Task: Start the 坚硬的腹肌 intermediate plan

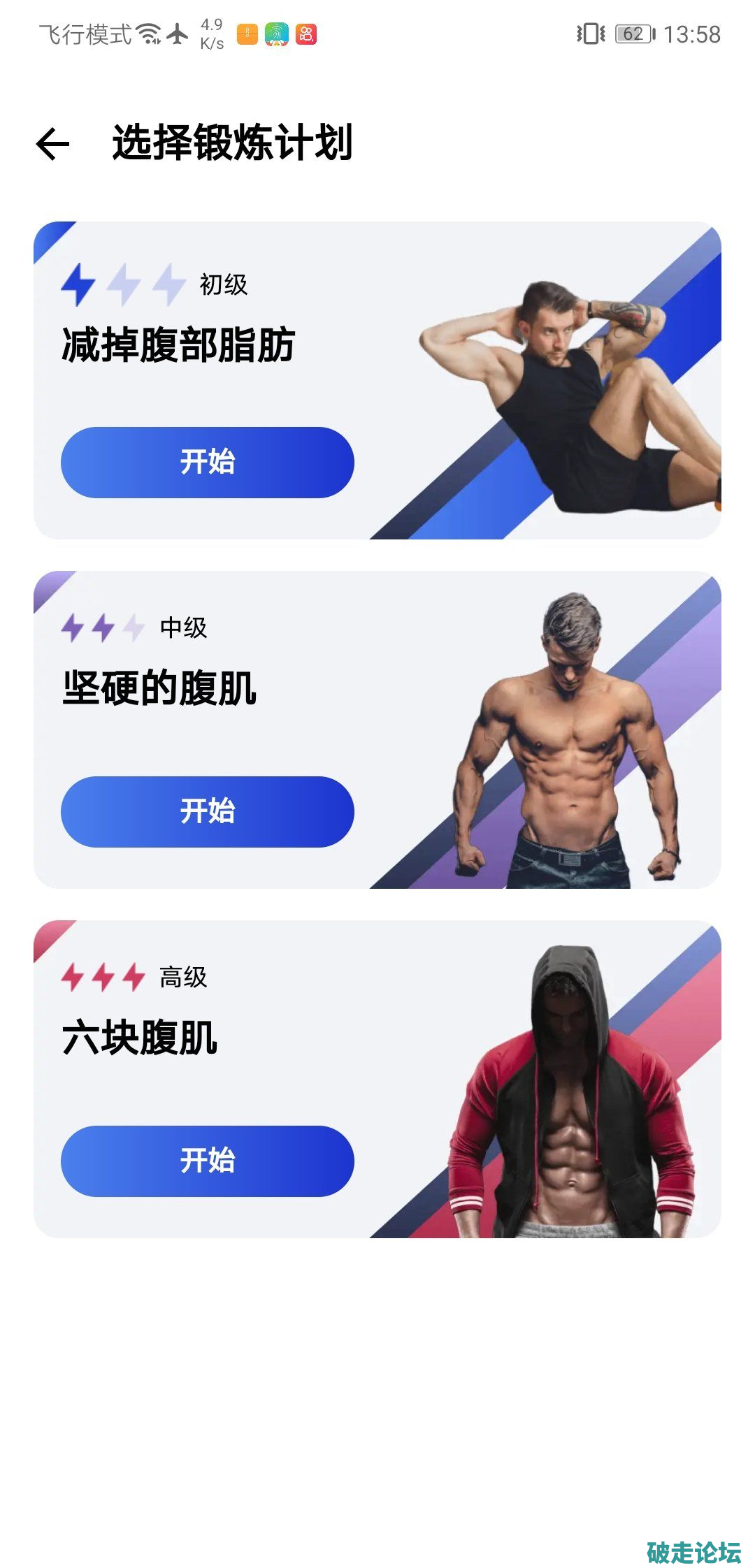Action: [208, 812]
